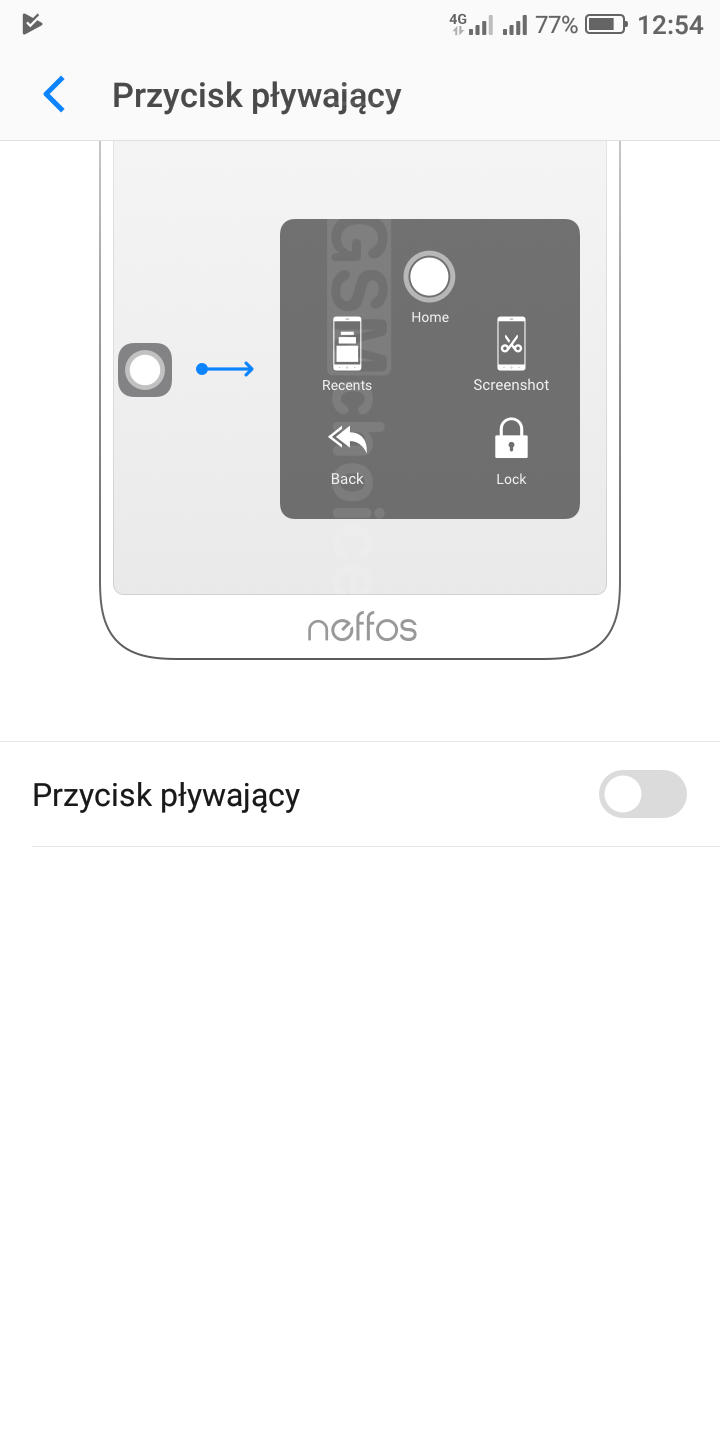Screen dimensions: 720x1440
Task: Enable the Przycisk pływający switch
Action: click(642, 795)
